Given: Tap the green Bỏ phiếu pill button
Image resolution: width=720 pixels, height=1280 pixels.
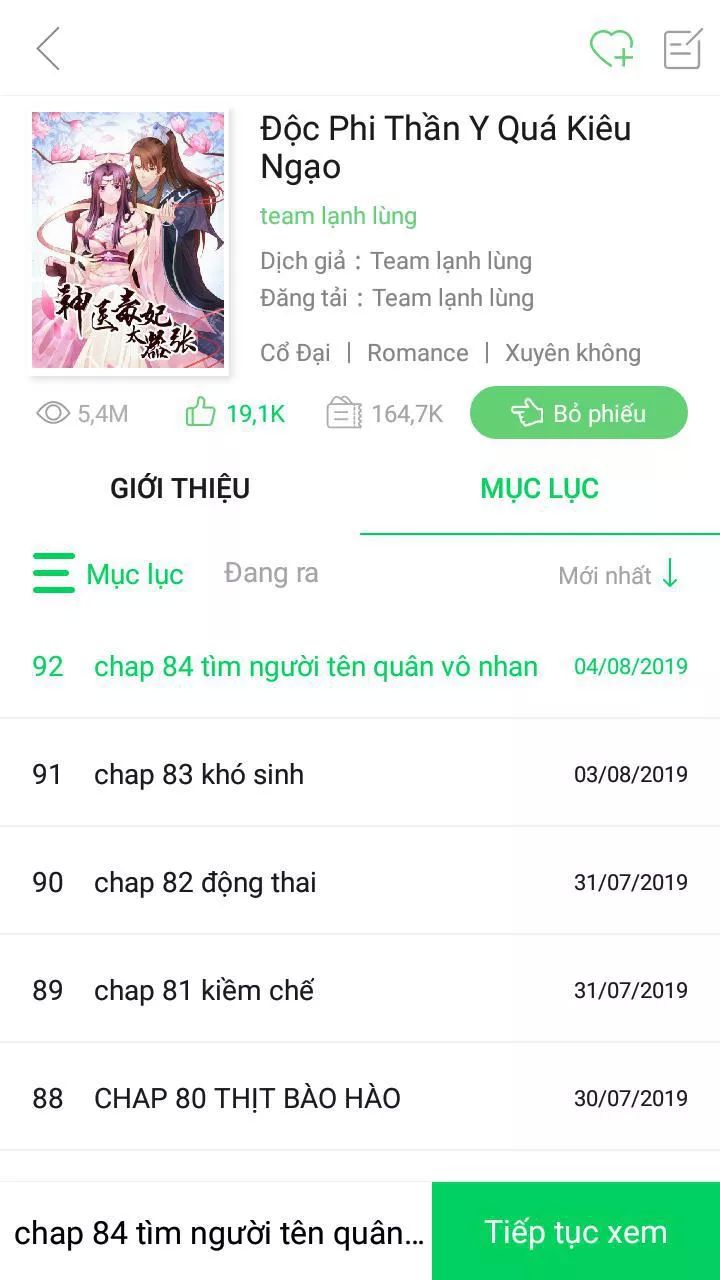Looking at the screenshot, I should 580,412.
